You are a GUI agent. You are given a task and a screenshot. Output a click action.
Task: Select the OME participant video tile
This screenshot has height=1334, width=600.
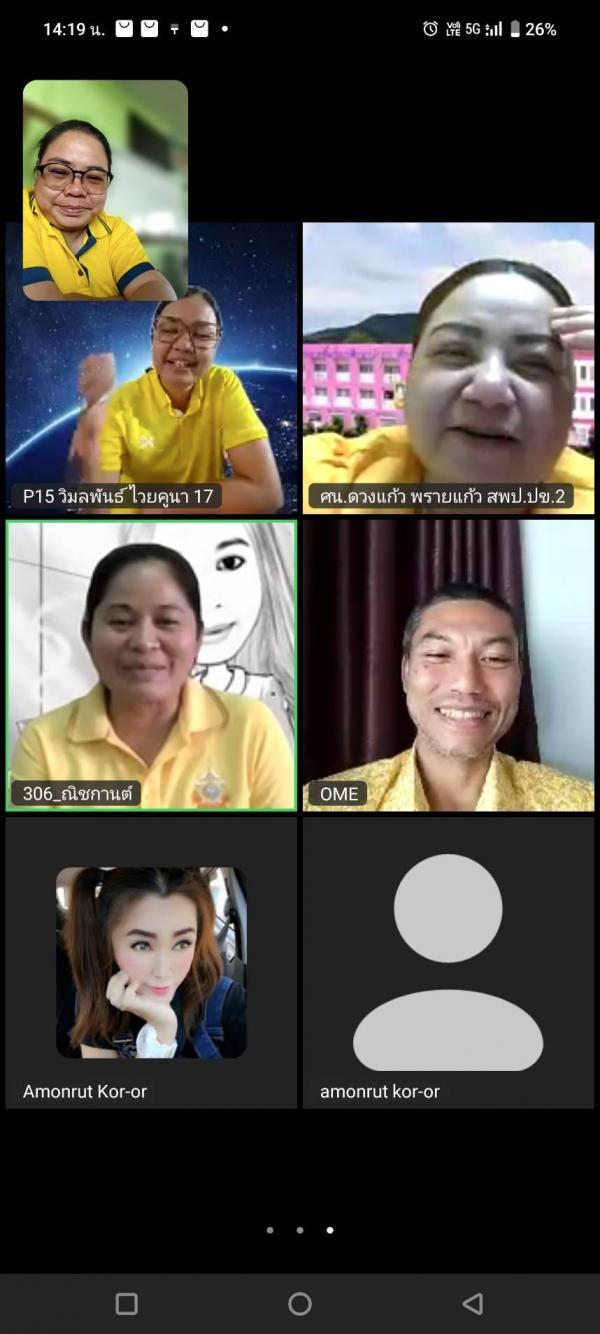click(x=448, y=665)
